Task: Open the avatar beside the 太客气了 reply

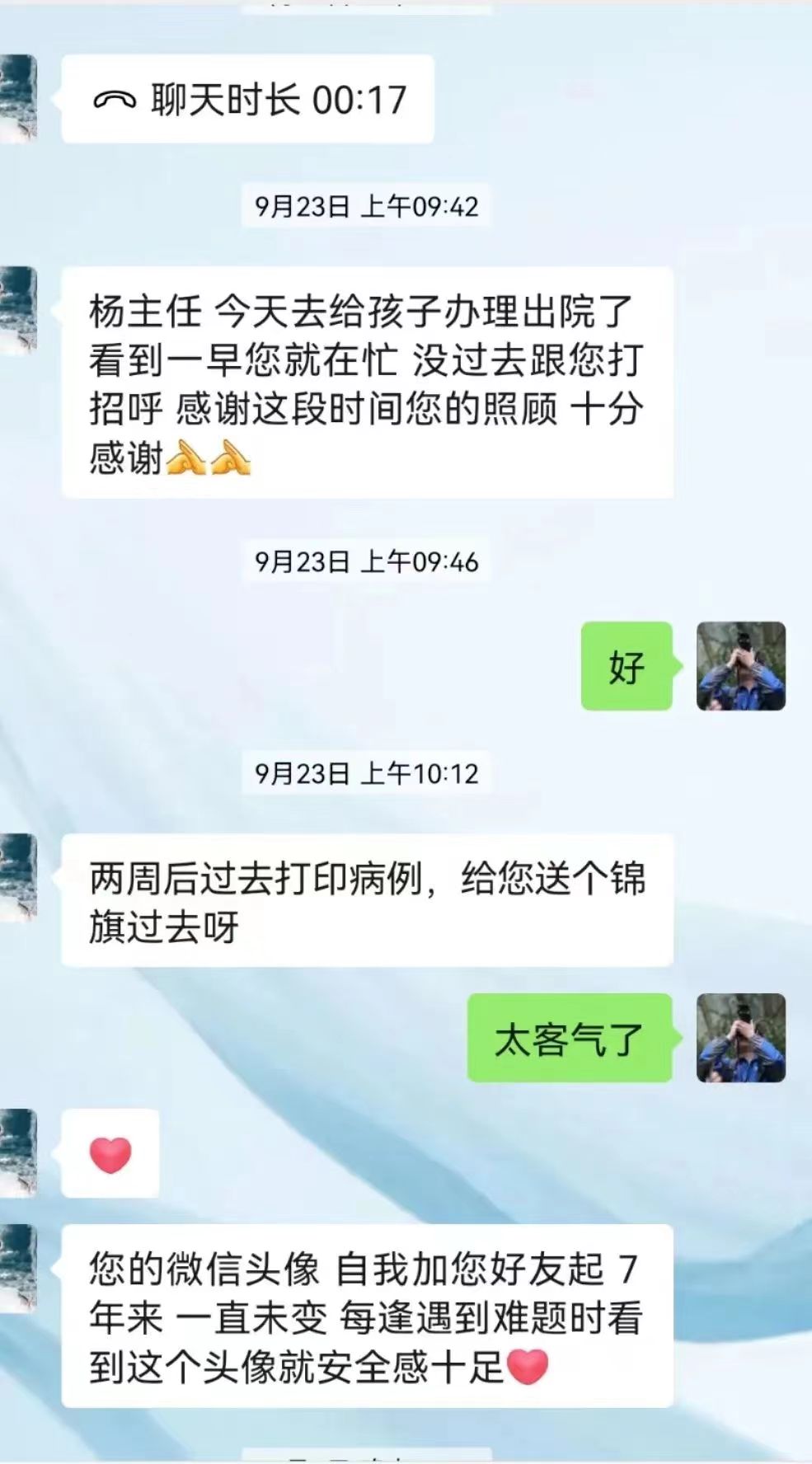Action: pyautogui.click(x=740, y=1037)
